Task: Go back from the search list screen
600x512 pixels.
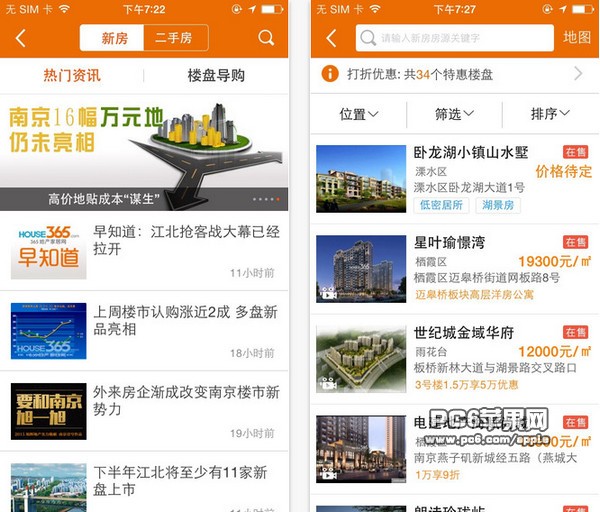Action: pyautogui.click(x=331, y=39)
